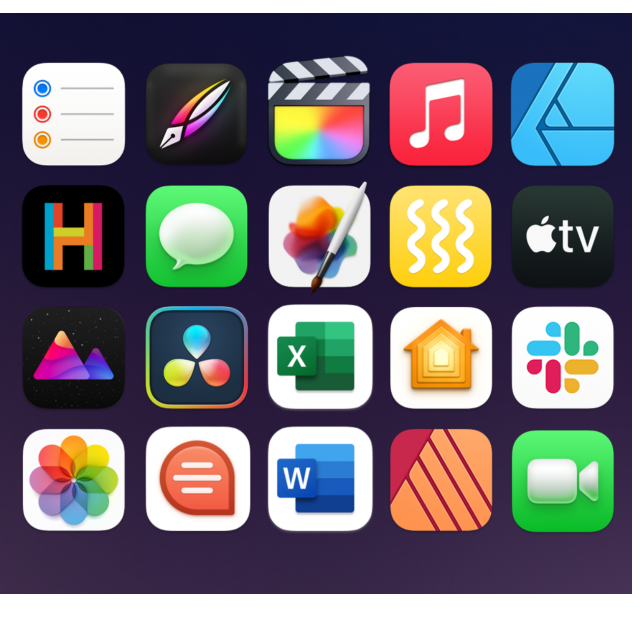Launch Affinity Designer
Screen dimensions: 640x640
[x=562, y=114]
